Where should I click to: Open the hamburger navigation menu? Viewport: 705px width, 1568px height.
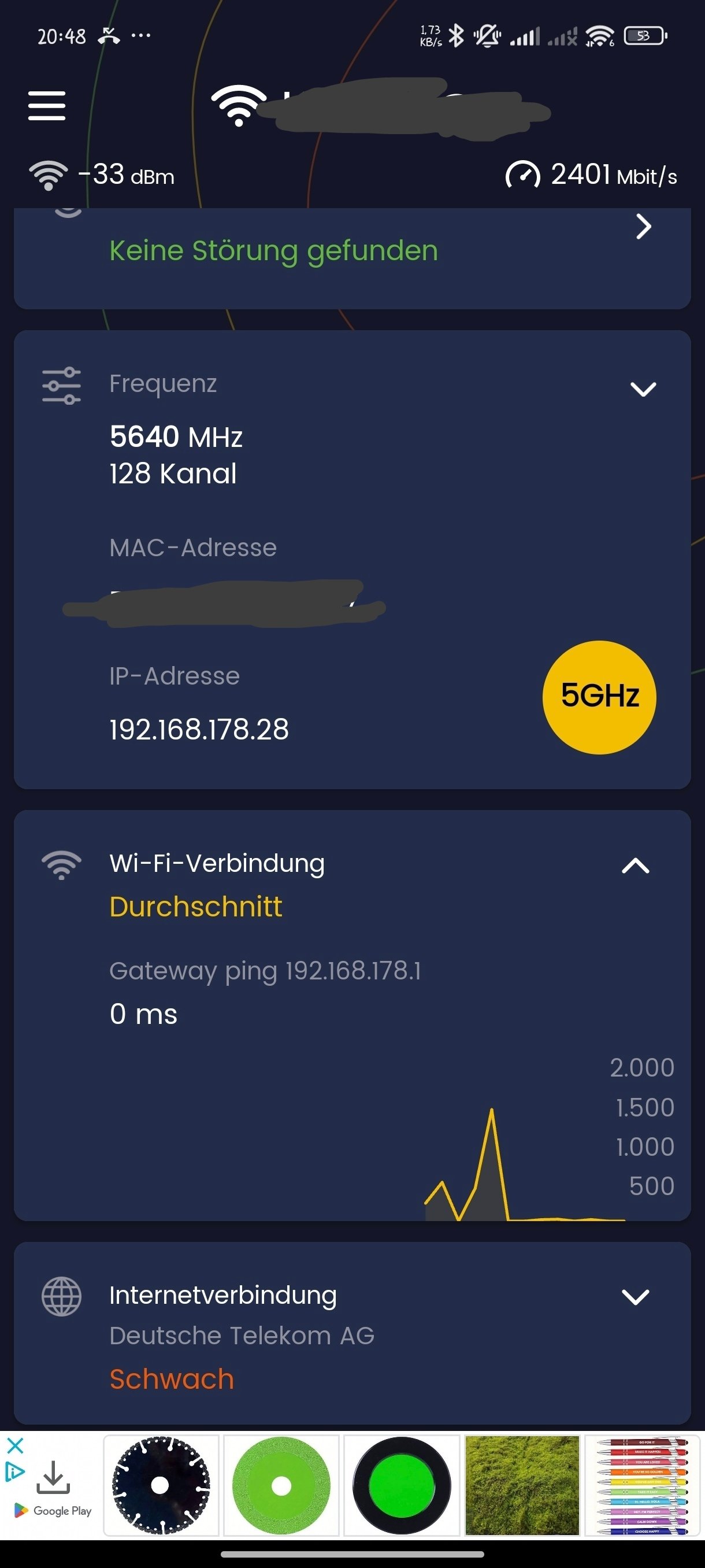tap(47, 106)
